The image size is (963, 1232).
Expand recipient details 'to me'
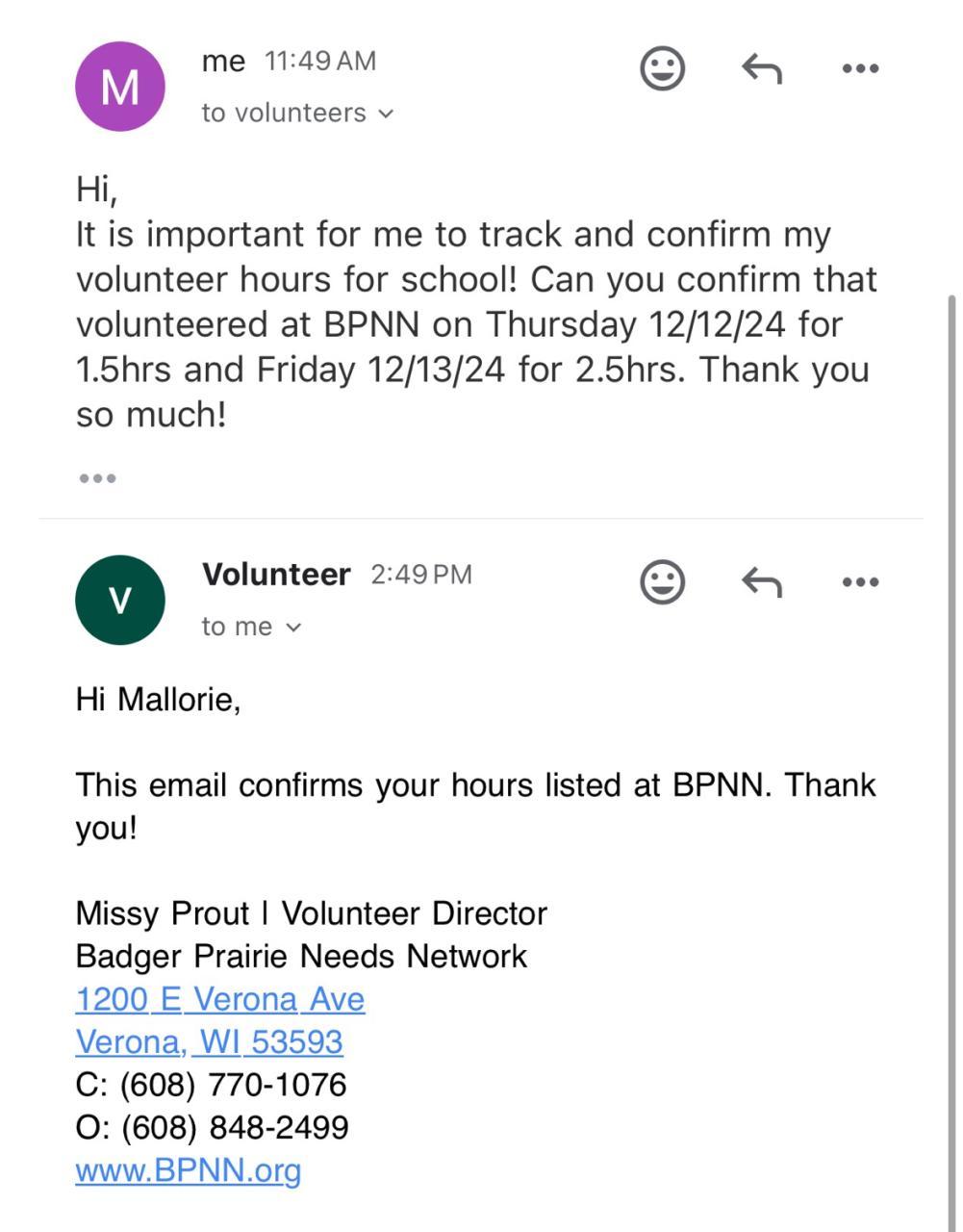(251, 627)
